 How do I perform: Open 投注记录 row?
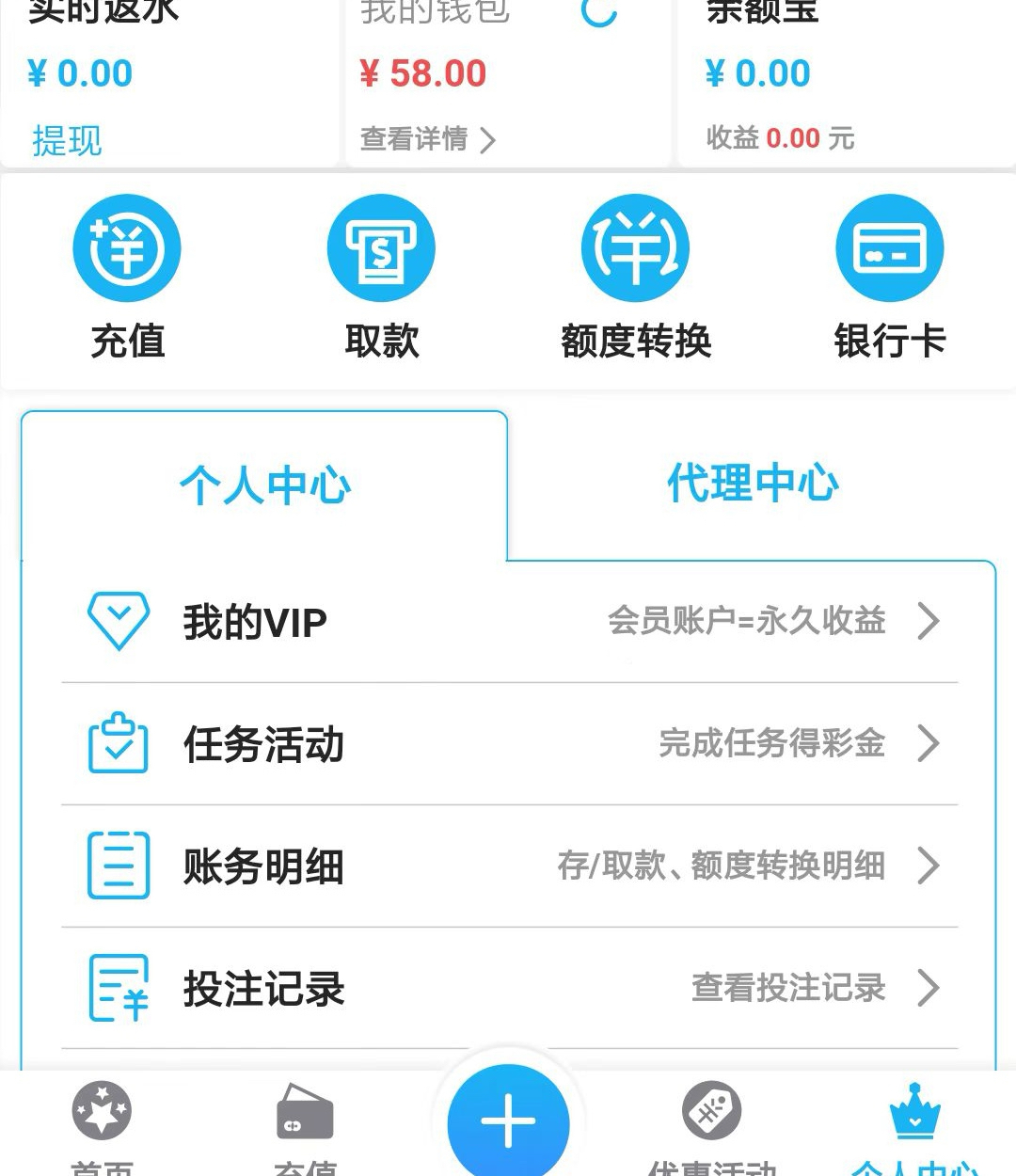tap(509, 988)
